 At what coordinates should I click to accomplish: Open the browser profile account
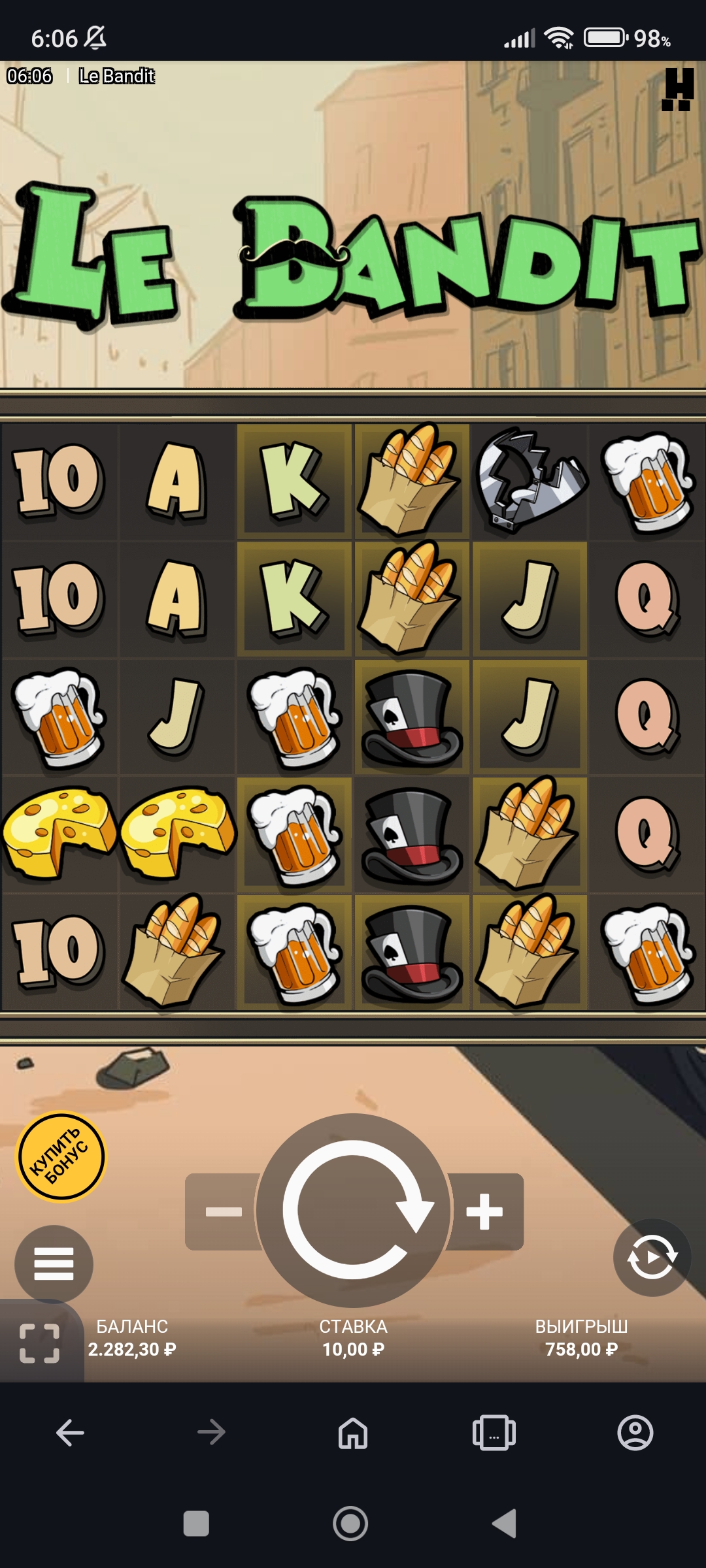pos(635,1433)
